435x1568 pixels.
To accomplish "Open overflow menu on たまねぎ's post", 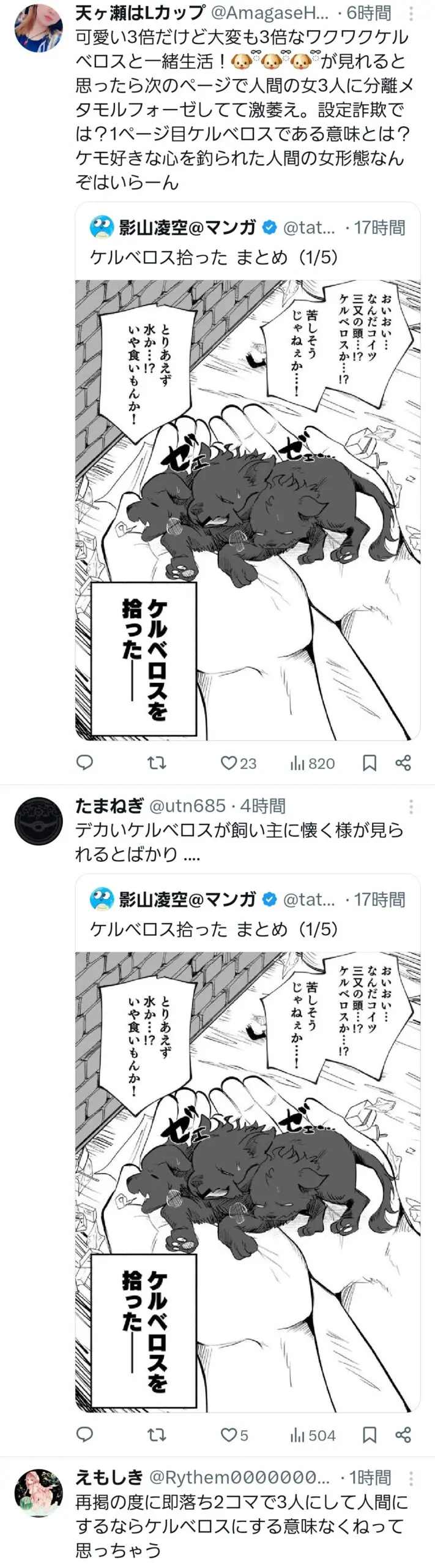I will coord(411,807).
